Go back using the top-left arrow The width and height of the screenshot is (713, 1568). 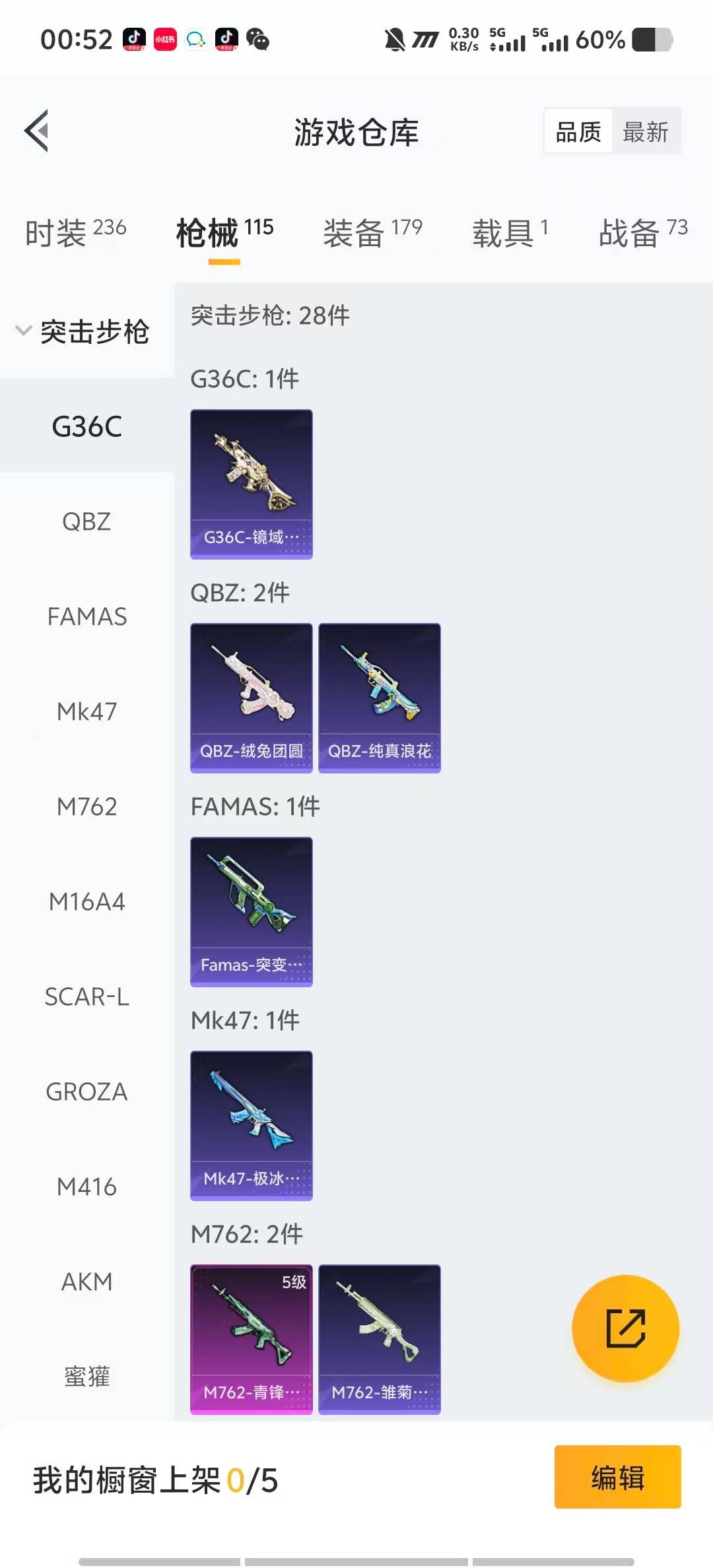click(37, 131)
